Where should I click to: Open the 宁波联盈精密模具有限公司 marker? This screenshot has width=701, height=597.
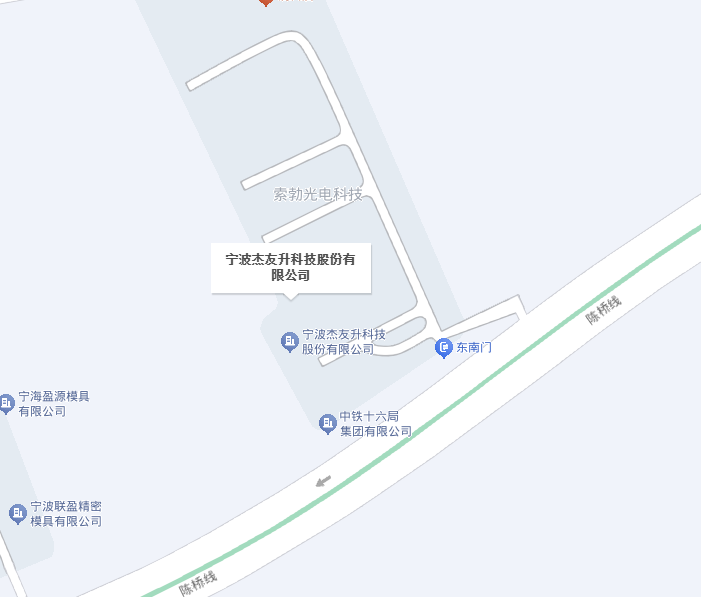click(17, 514)
